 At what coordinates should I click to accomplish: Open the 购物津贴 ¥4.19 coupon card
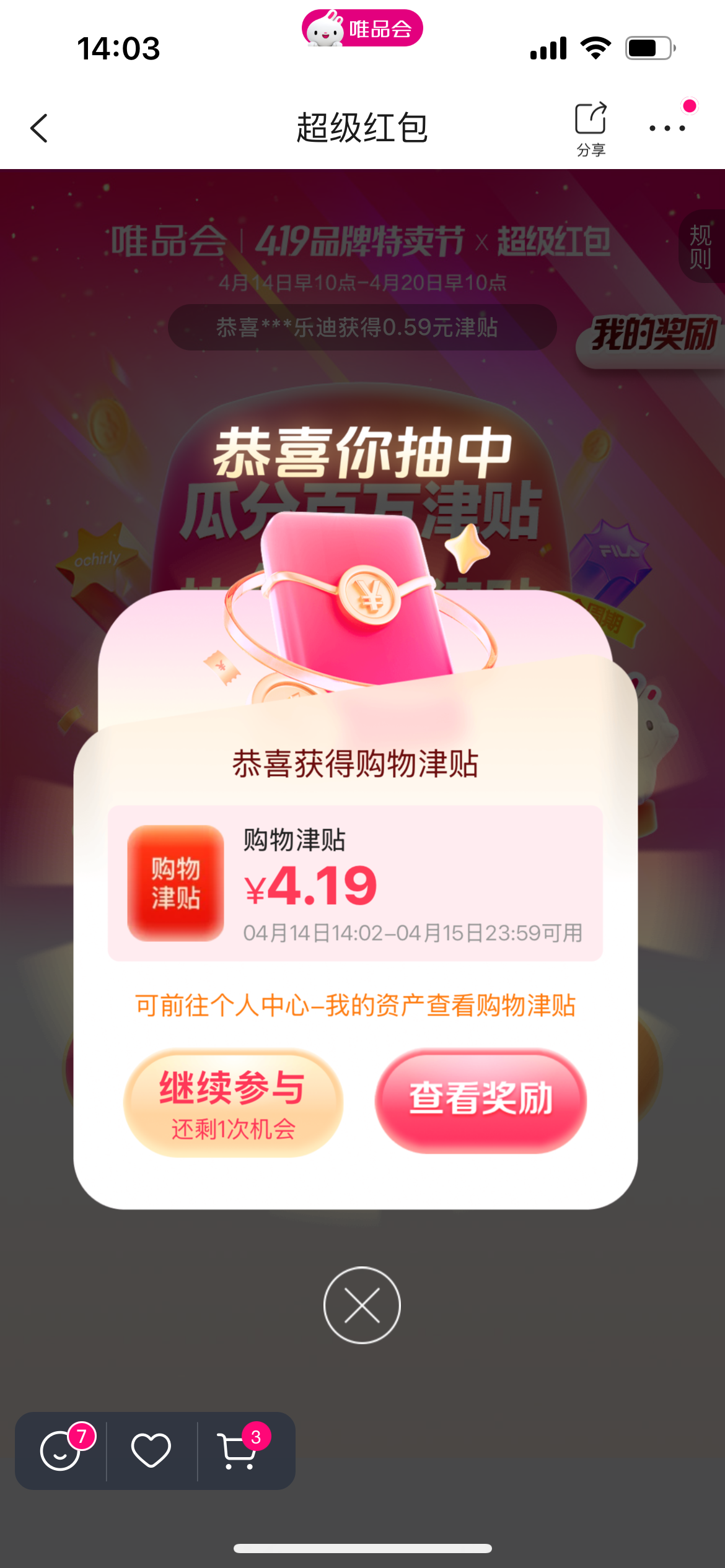point(355,883)
